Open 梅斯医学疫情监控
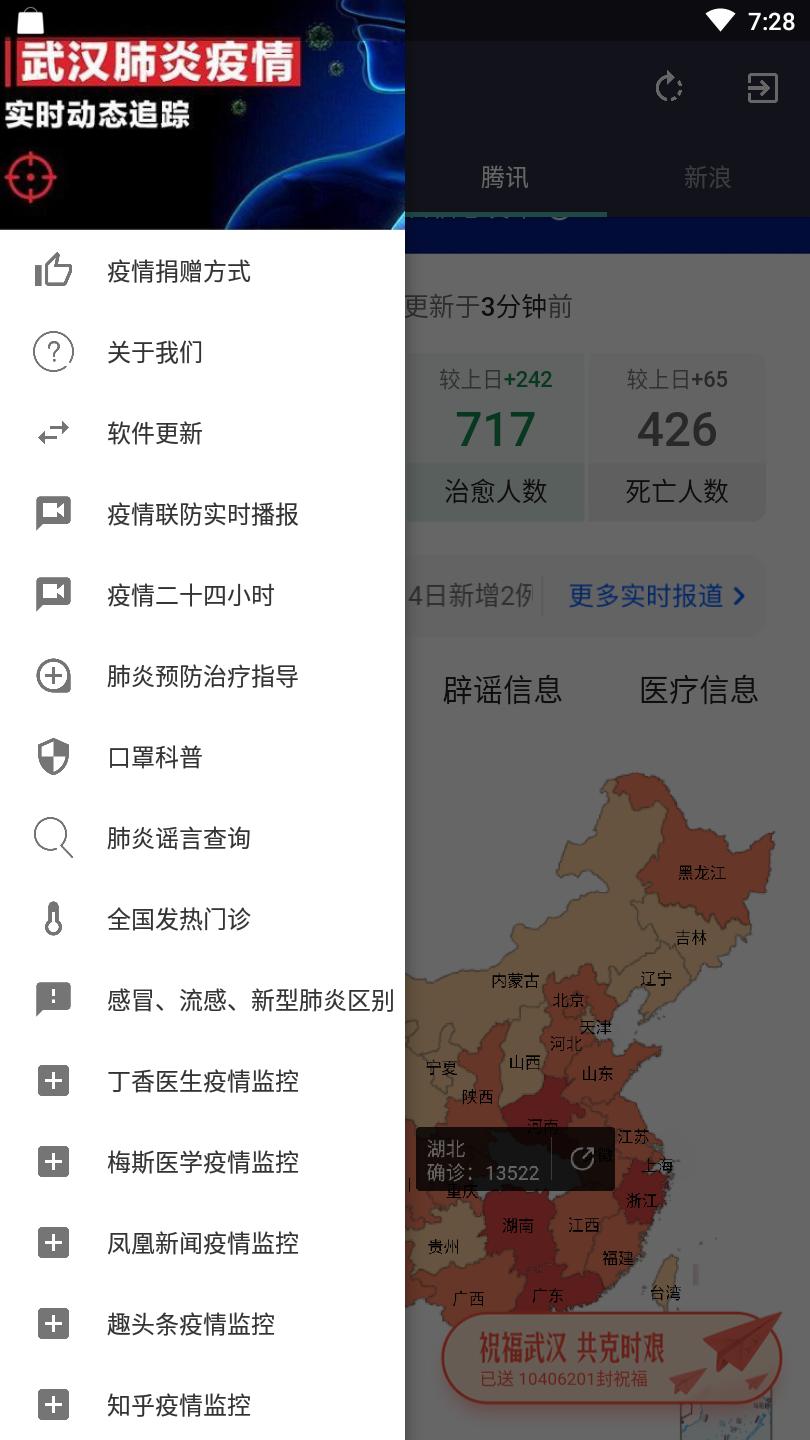The height and width of the screenshot is (1440, 810). click(x=203, y=1163)
